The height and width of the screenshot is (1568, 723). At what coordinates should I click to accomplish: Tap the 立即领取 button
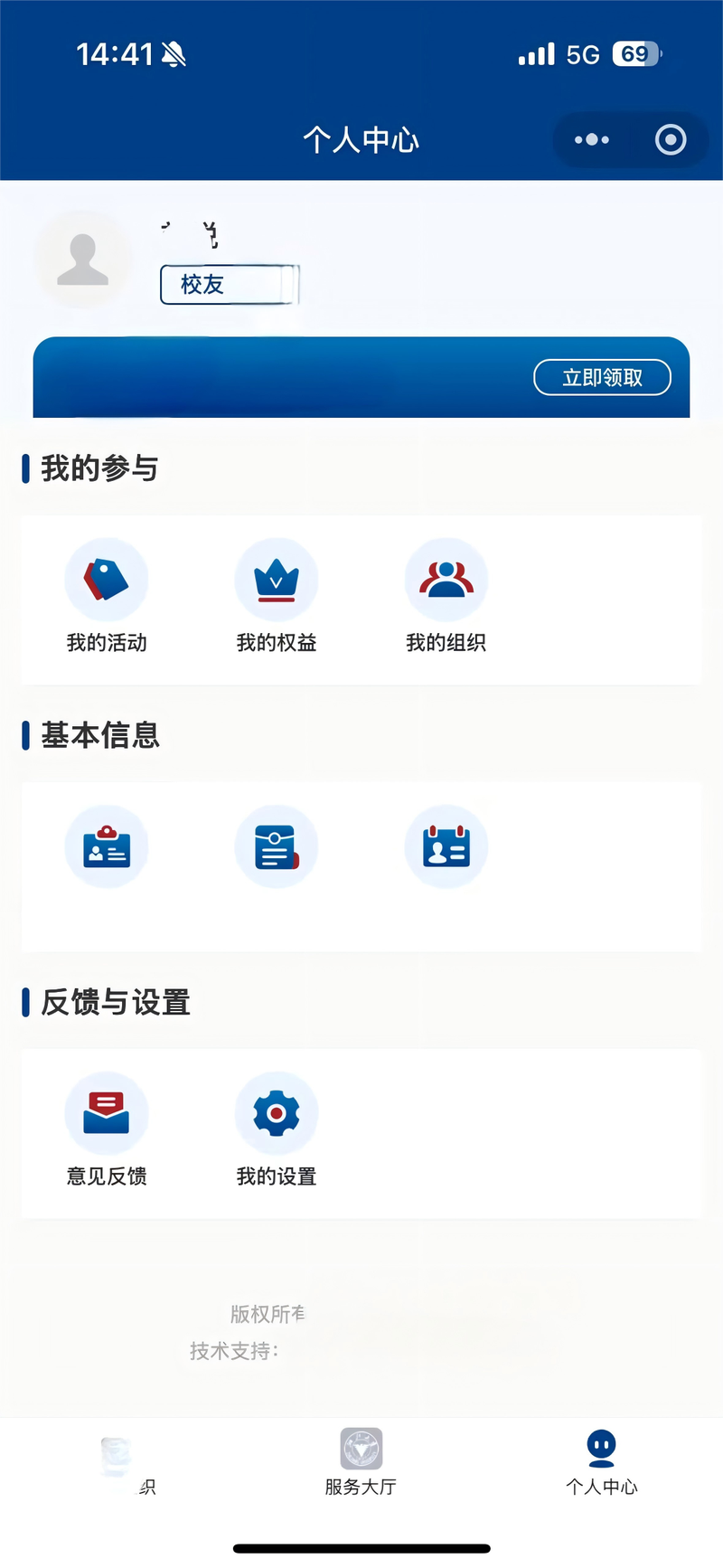(602, 377)
